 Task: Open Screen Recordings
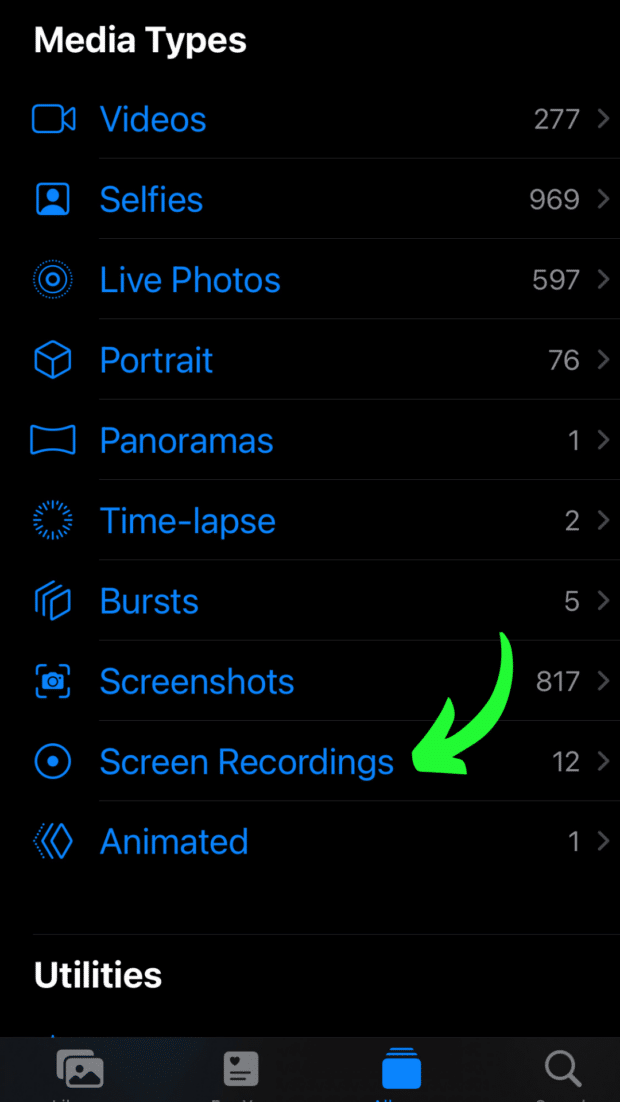(x=246, y=762)
